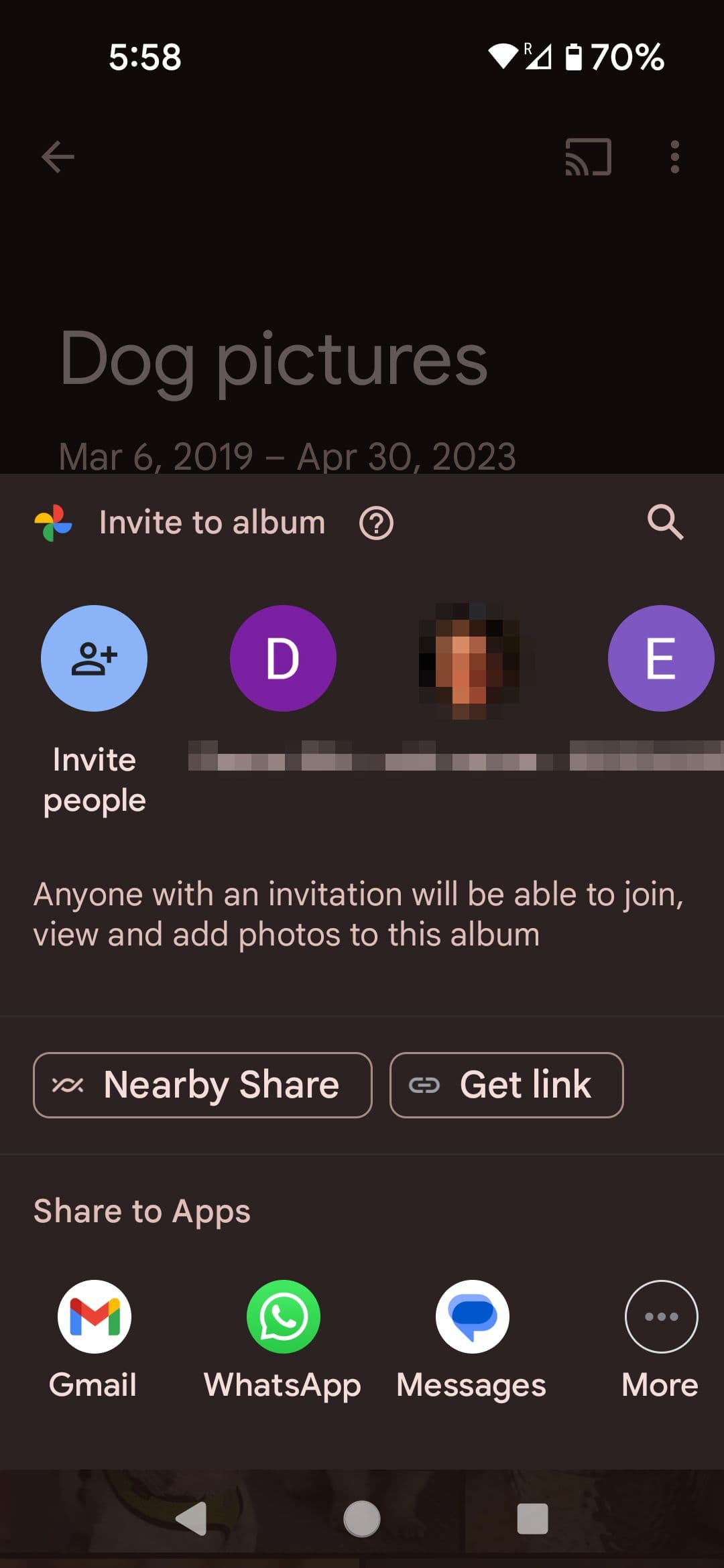The width and height of the screenshot is (724, 1568).
Task: Open the three-dot overflow menu
Action: pos(673,156)
